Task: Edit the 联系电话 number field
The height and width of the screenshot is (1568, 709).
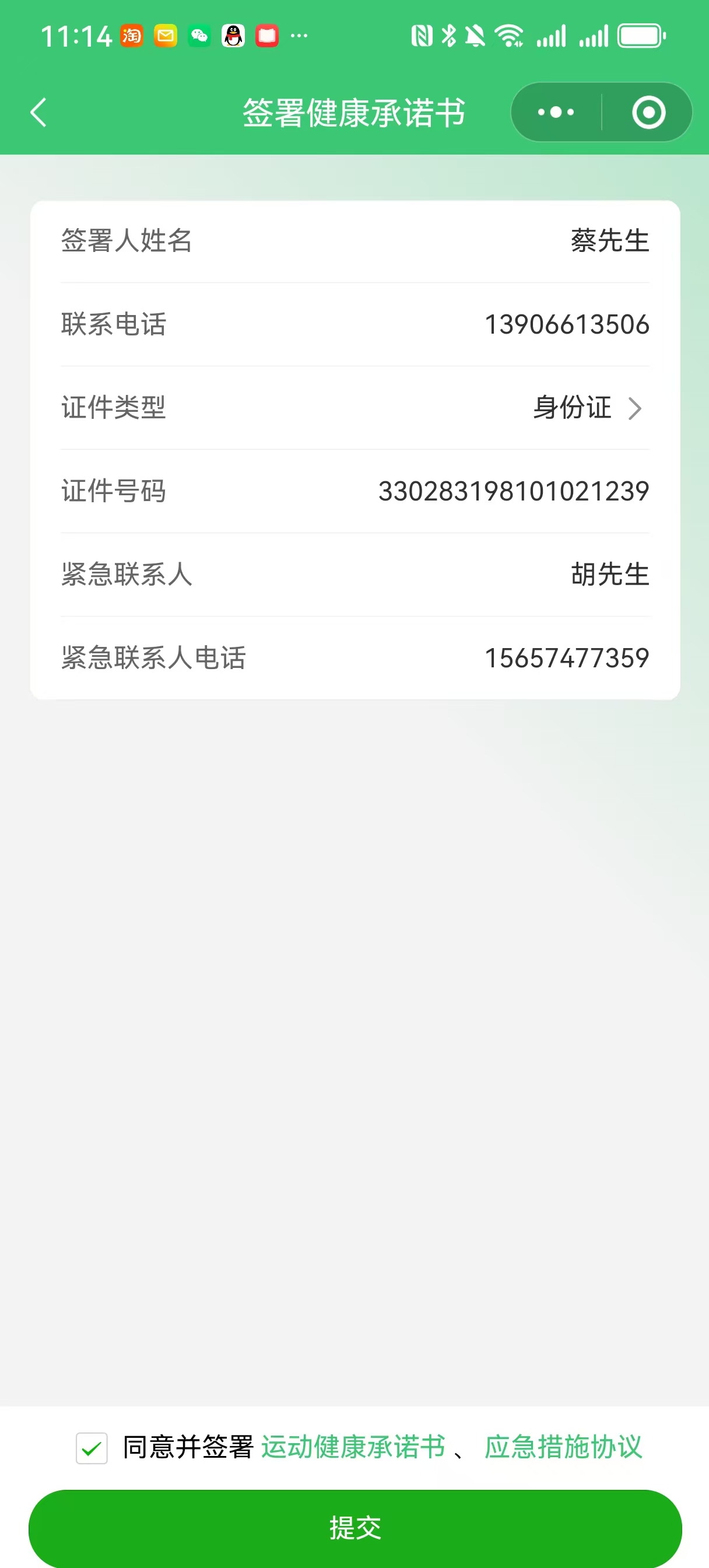Action: [566, 324]
